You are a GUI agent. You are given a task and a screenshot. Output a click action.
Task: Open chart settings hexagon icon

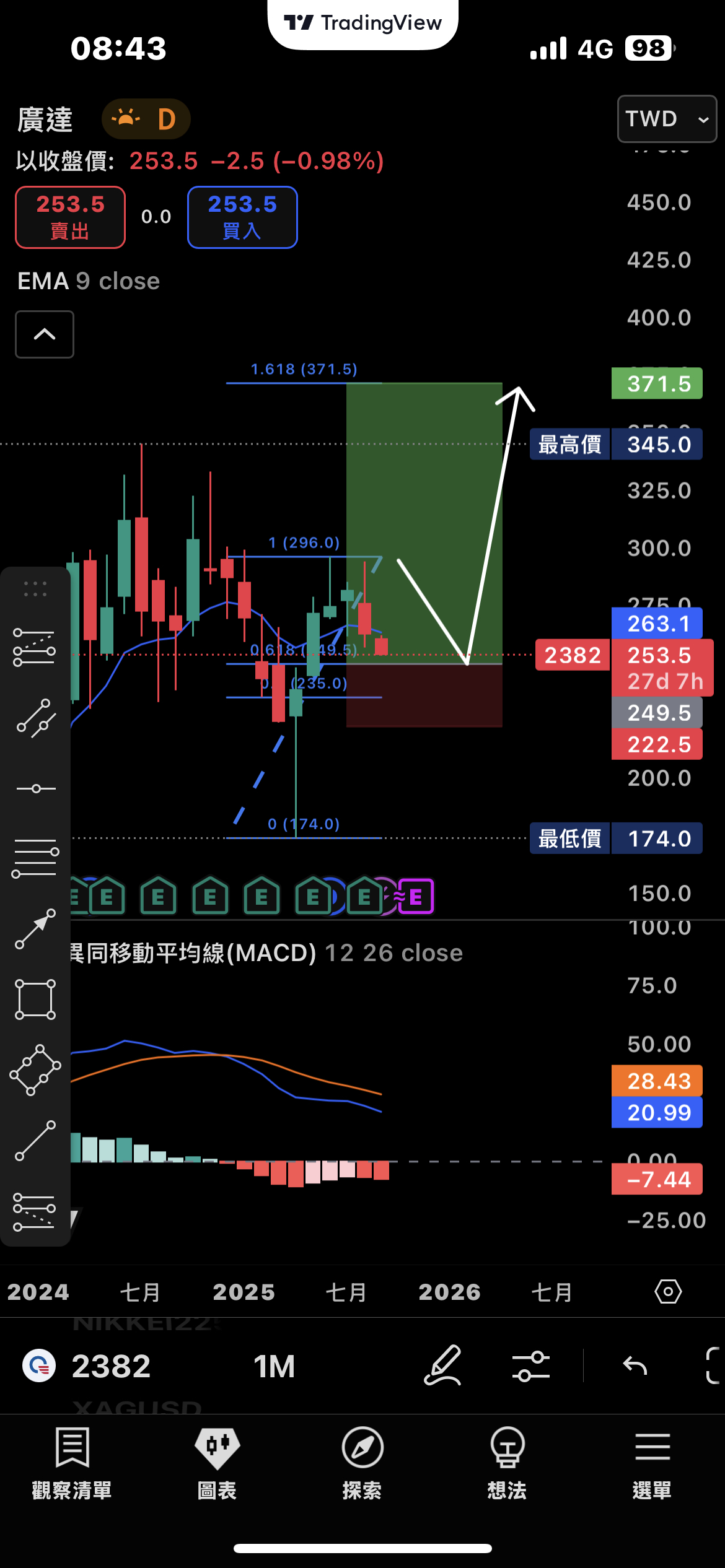668,1292
